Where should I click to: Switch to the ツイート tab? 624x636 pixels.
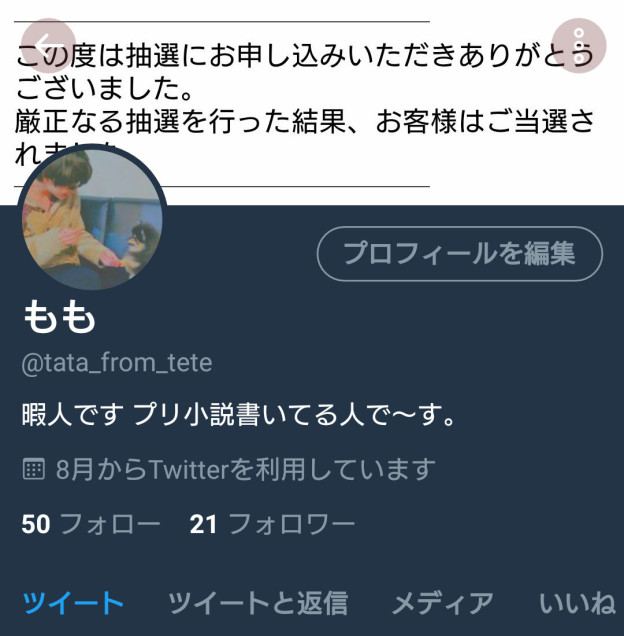coord(73,603)
